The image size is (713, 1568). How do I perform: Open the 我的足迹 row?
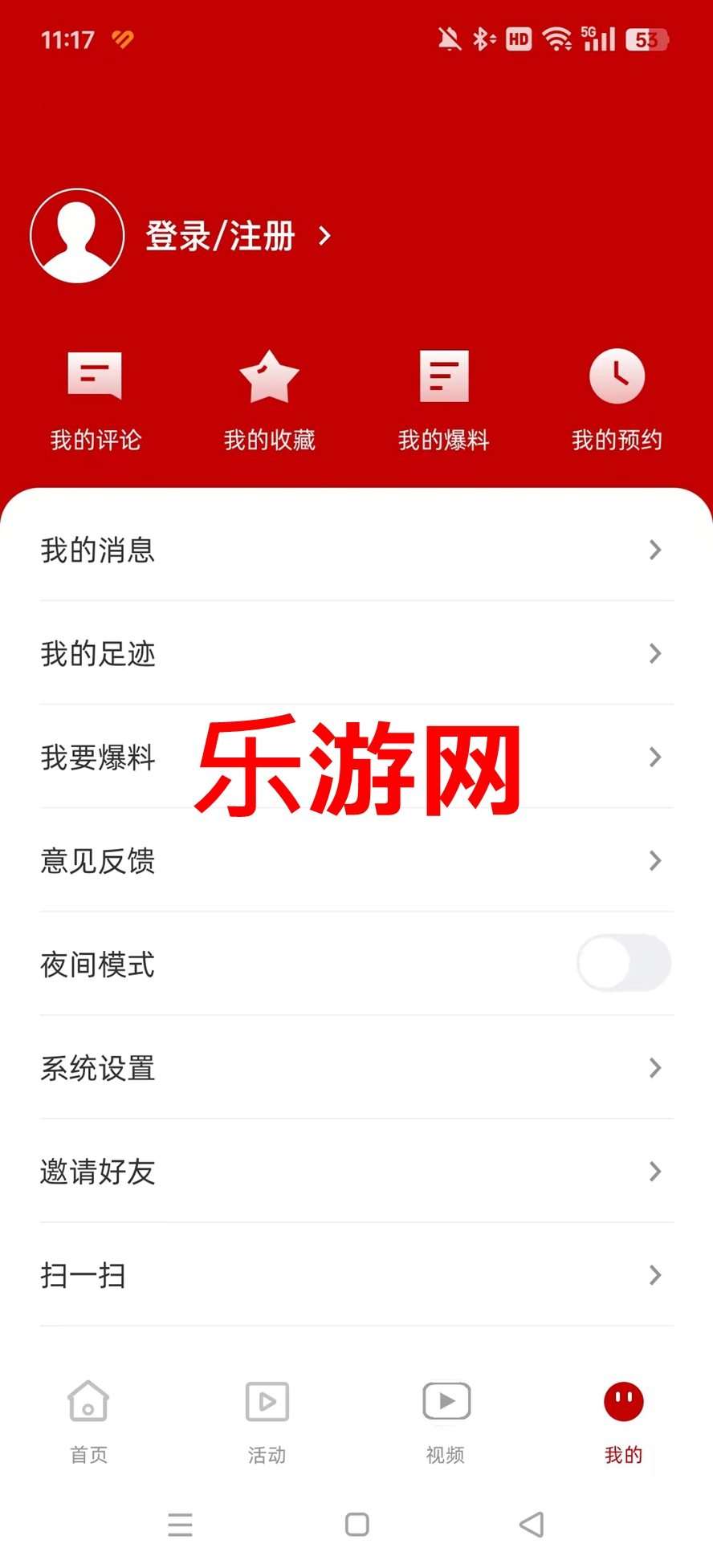coord(356,653)
